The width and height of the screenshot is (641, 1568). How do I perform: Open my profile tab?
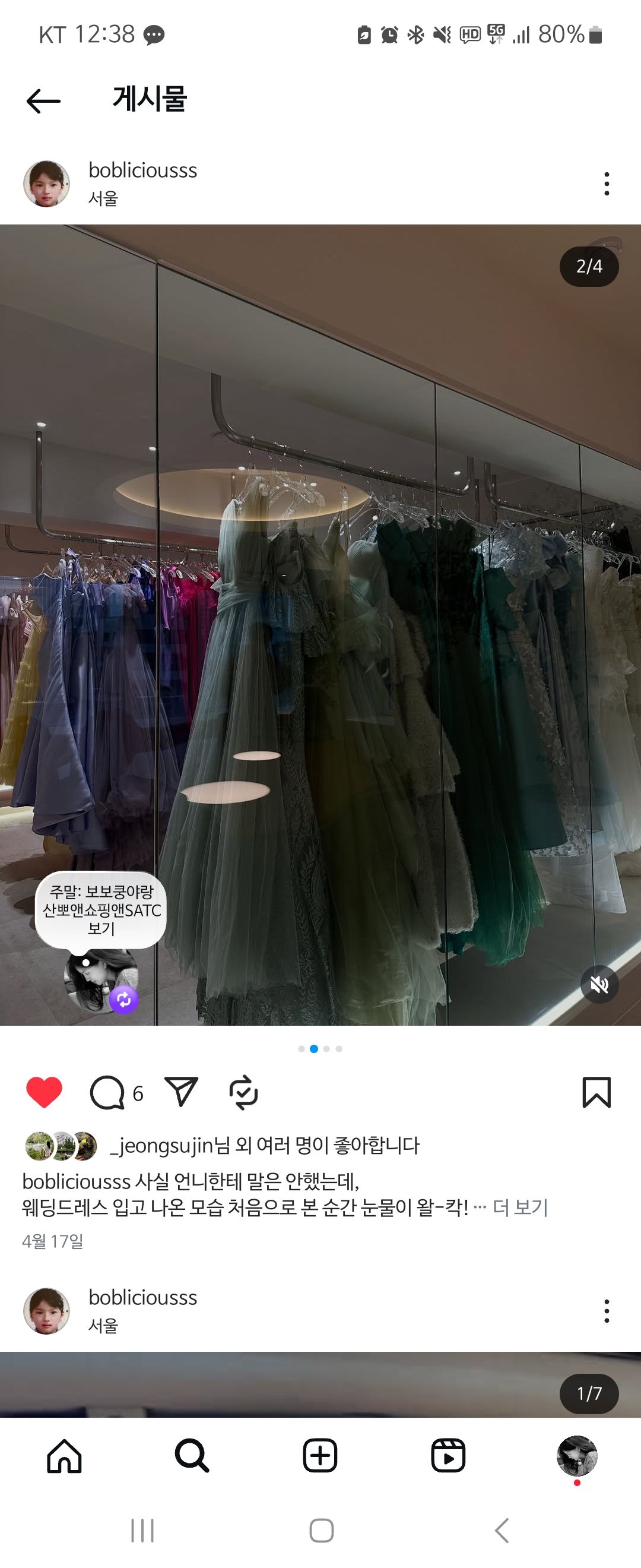576,1456
